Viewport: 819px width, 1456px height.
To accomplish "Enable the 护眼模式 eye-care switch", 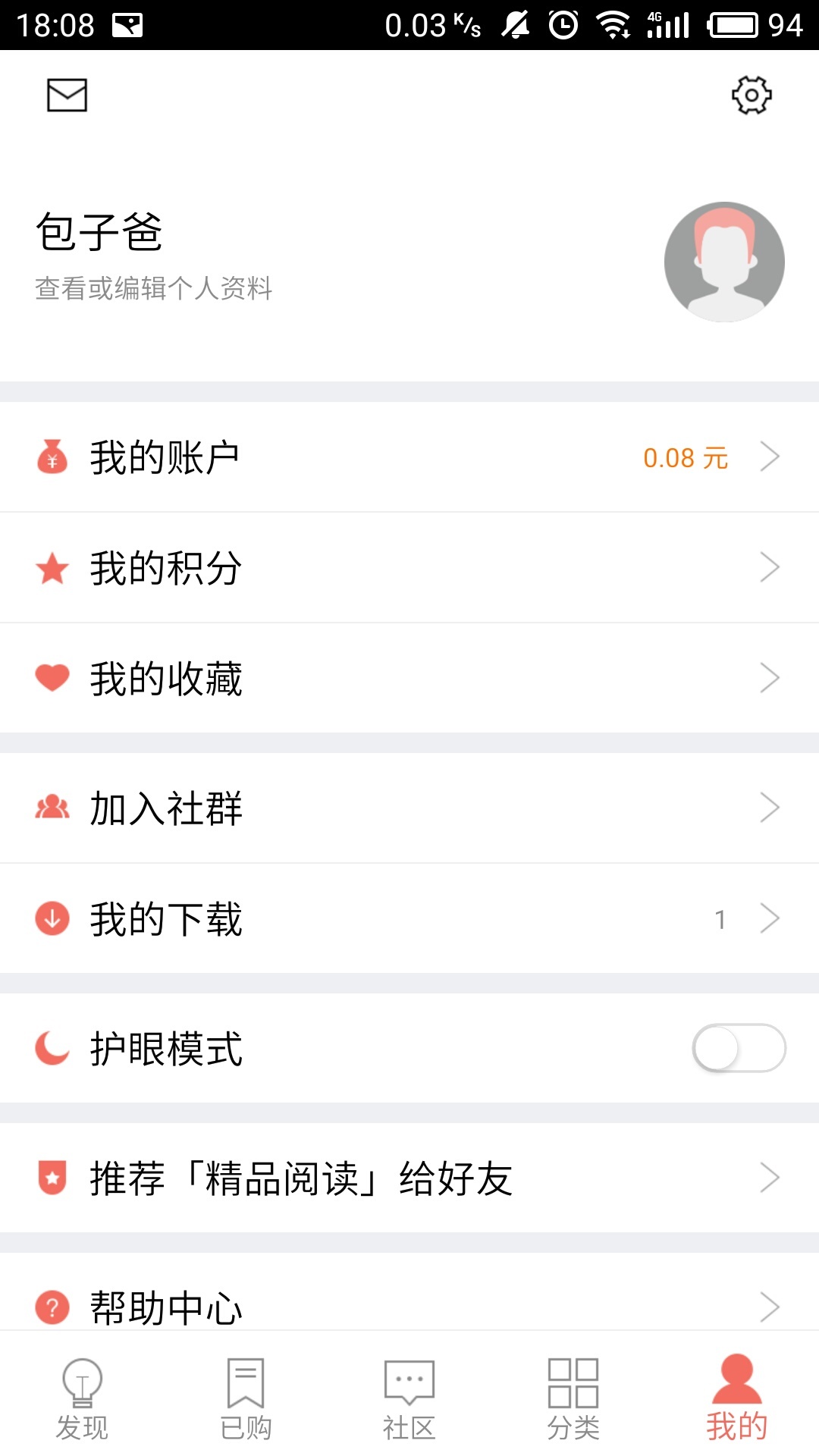I will 739,1049.
